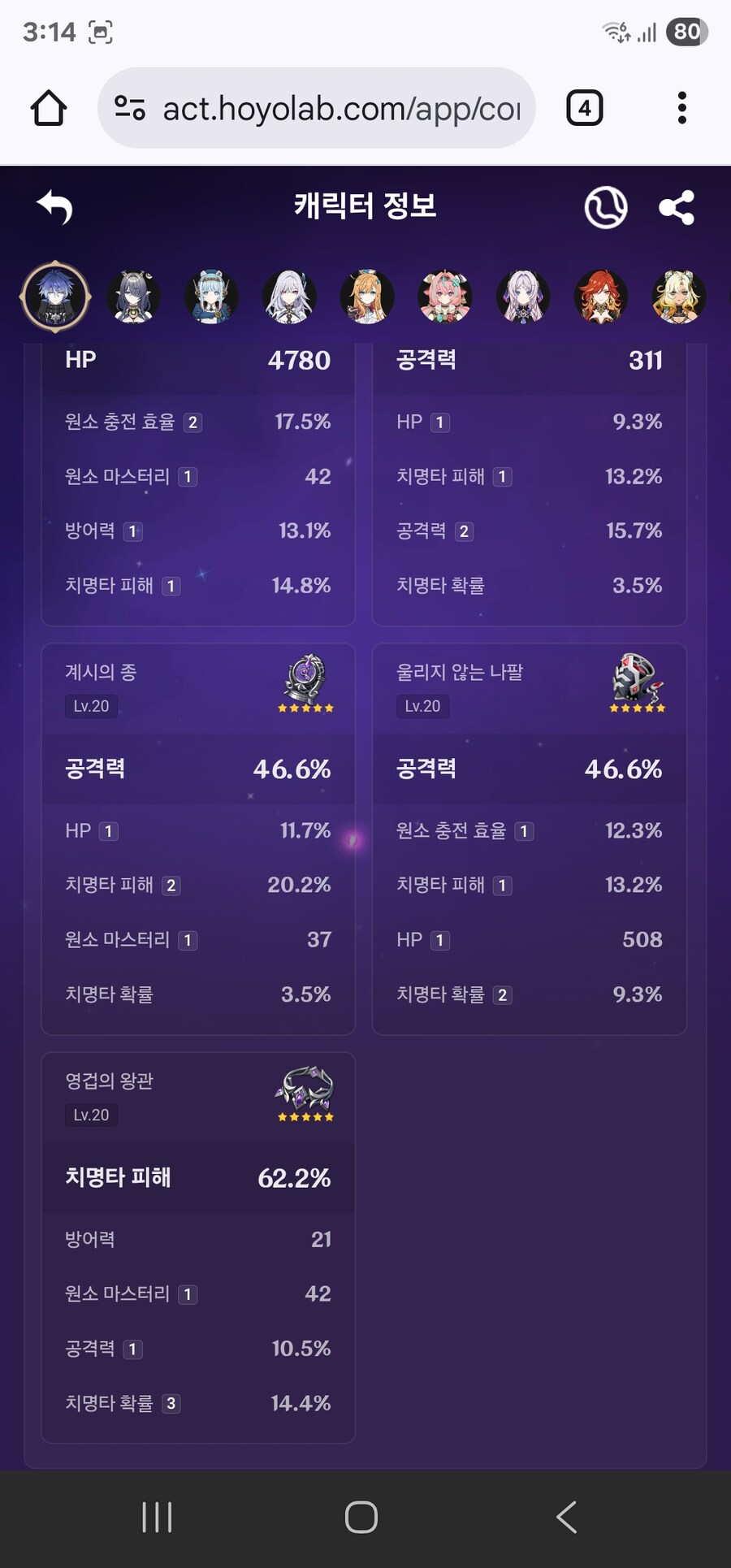Go to the phone's home screen

(361, 1517)
